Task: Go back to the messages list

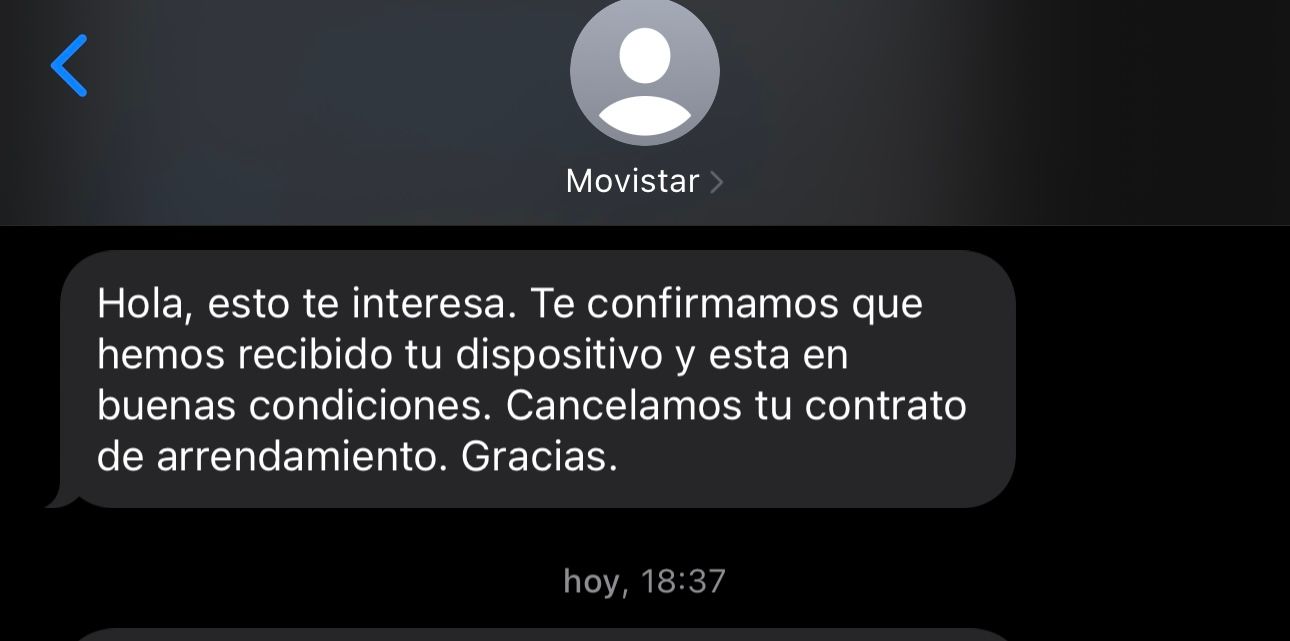Action: point(69,66)
